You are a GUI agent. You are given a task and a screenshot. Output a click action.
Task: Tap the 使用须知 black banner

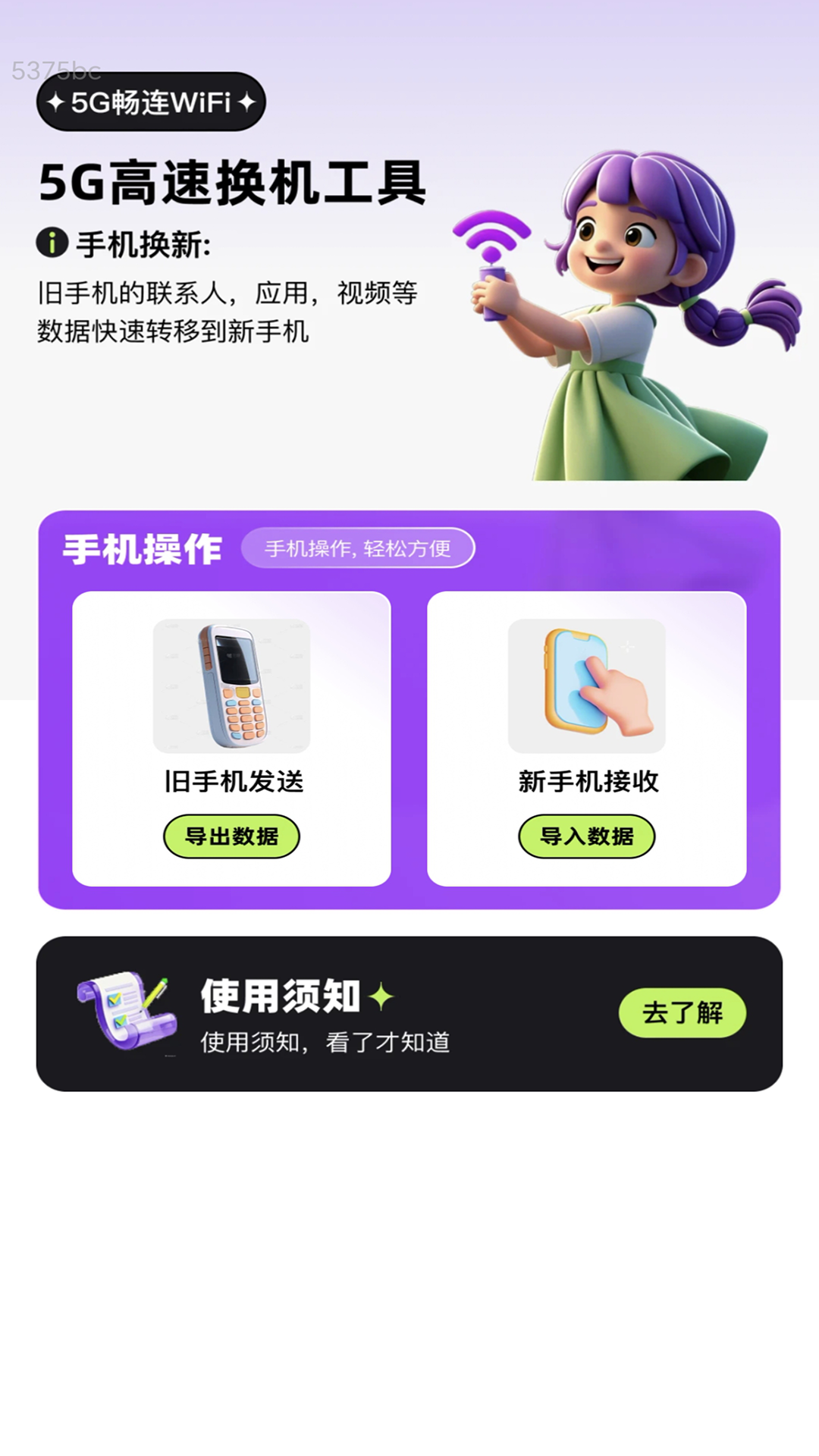coord(409,1014)
